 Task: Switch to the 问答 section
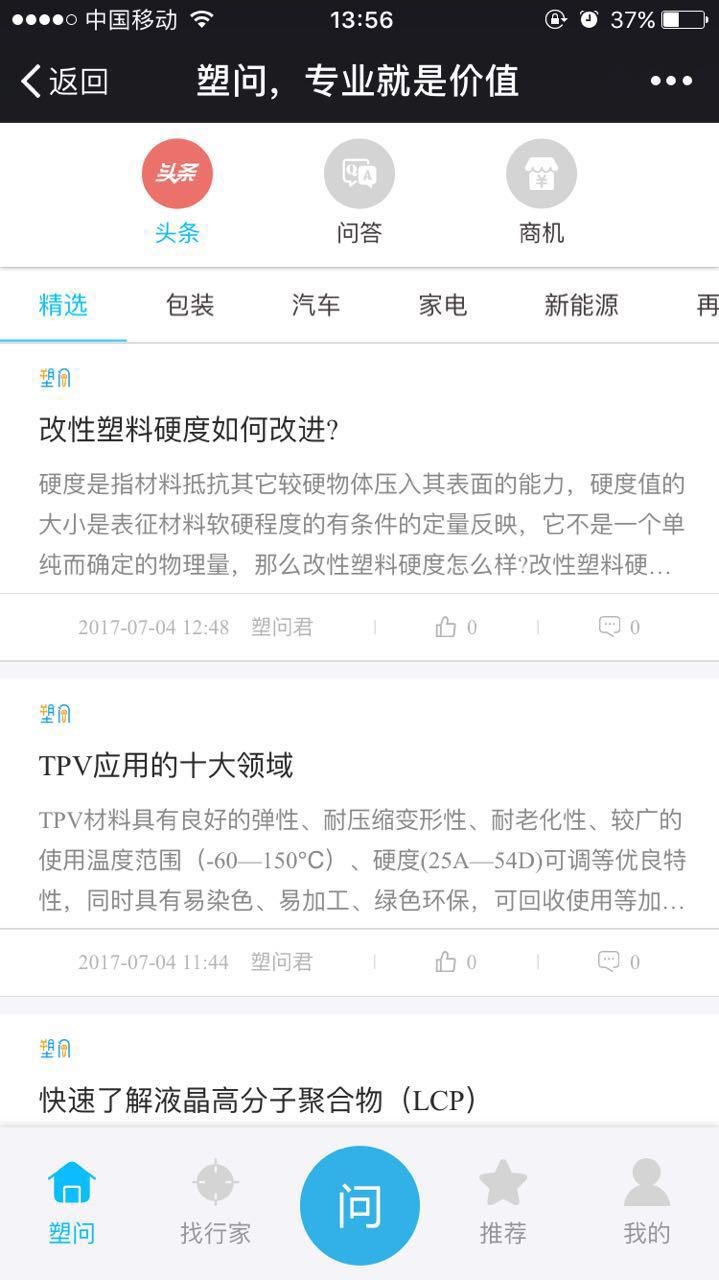pos(359,192)
